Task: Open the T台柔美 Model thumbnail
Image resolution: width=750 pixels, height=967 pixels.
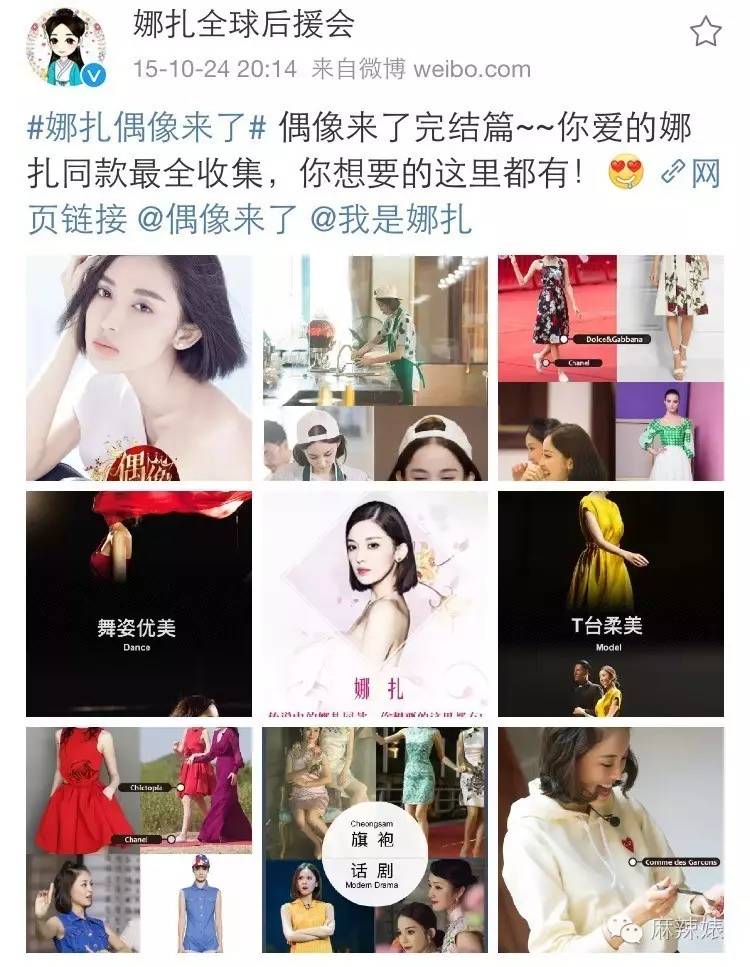Action: pos(613,605)
